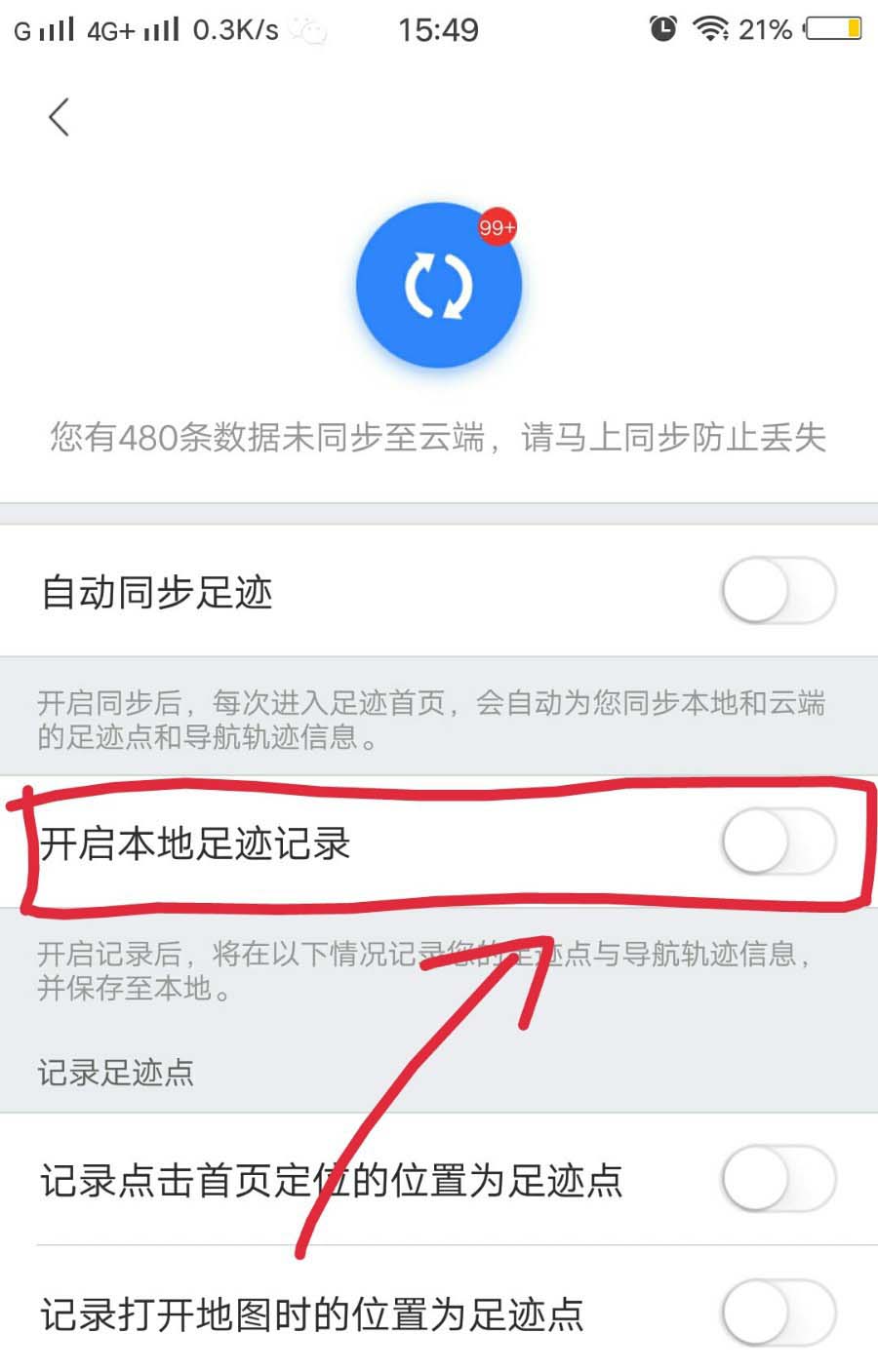
Task: Turn on 开启本地足迹记录 switch
Action: (778, 843)
